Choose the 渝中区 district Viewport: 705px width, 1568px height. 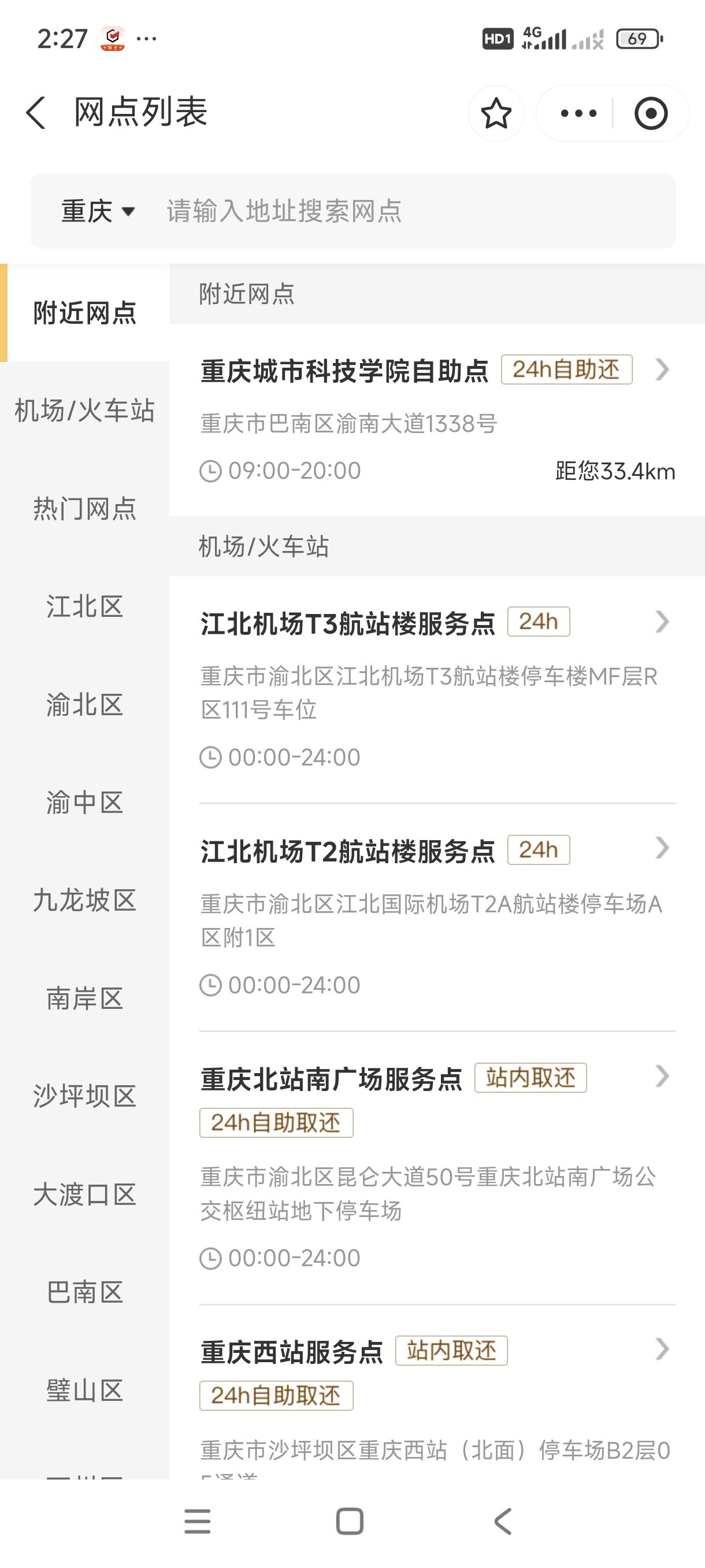84,803
